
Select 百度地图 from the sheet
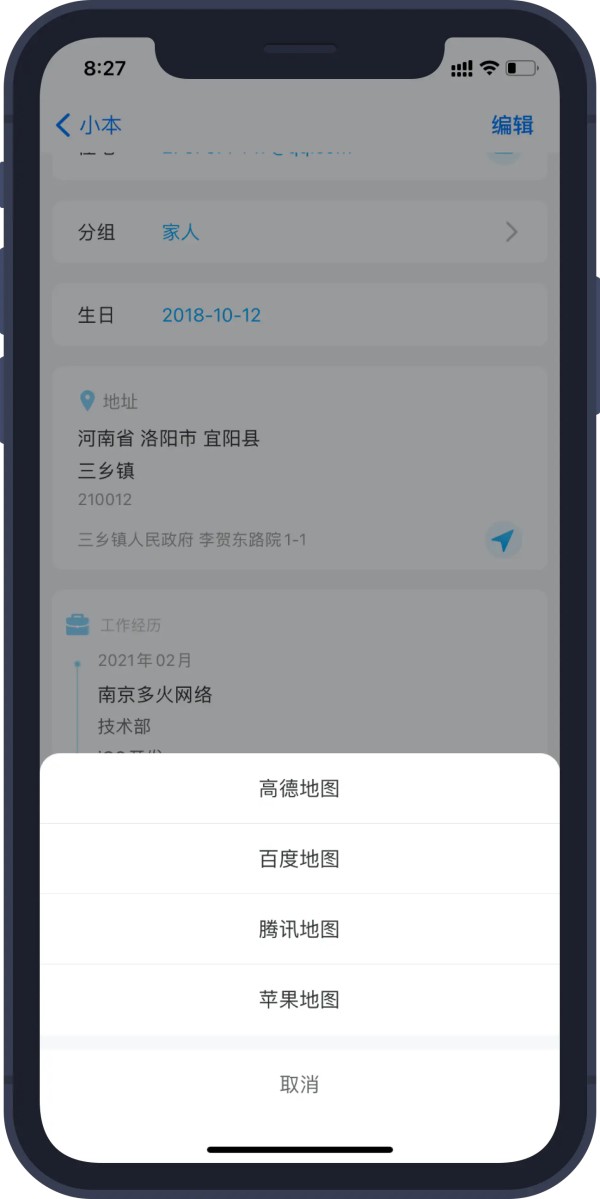click(x=299, y=859)
